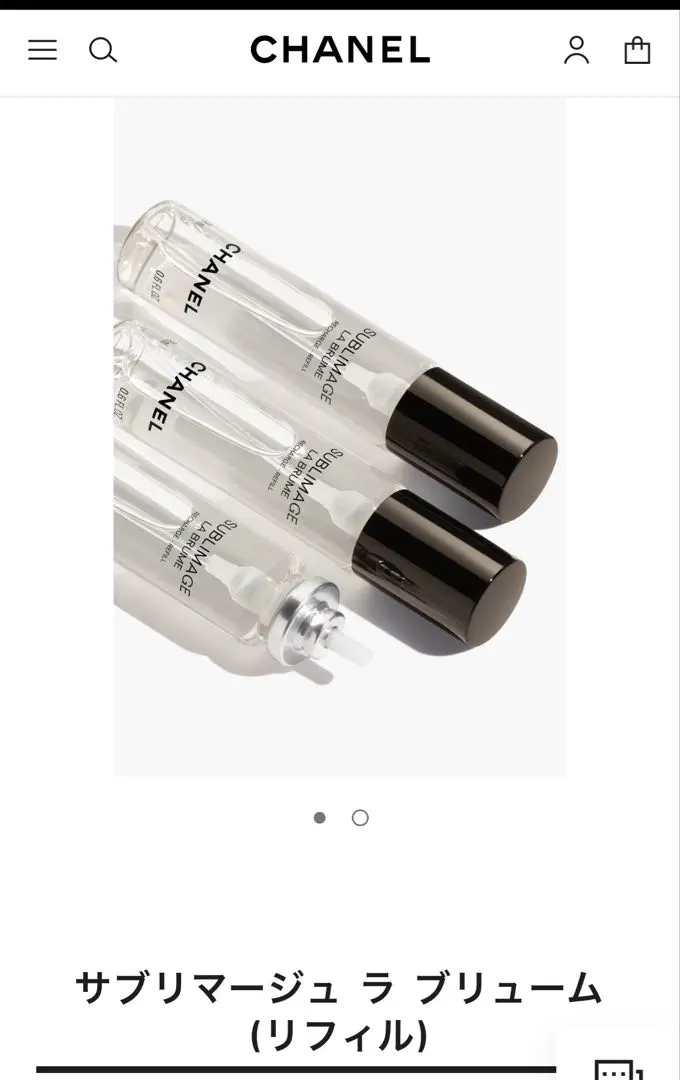View the Sublimage La Brume product image
Screen dimensions: 680x1080
(340, 438)
